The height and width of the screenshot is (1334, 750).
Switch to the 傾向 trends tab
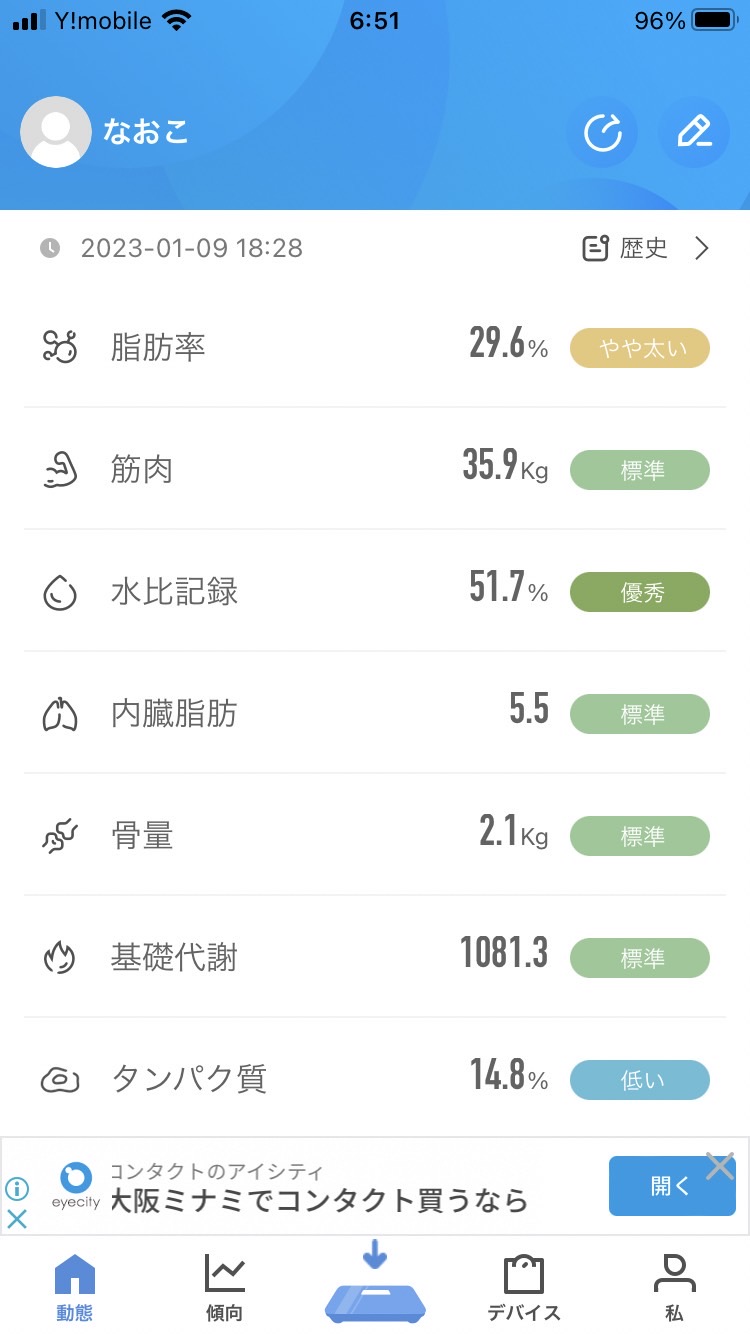(x=225, y=1289)
